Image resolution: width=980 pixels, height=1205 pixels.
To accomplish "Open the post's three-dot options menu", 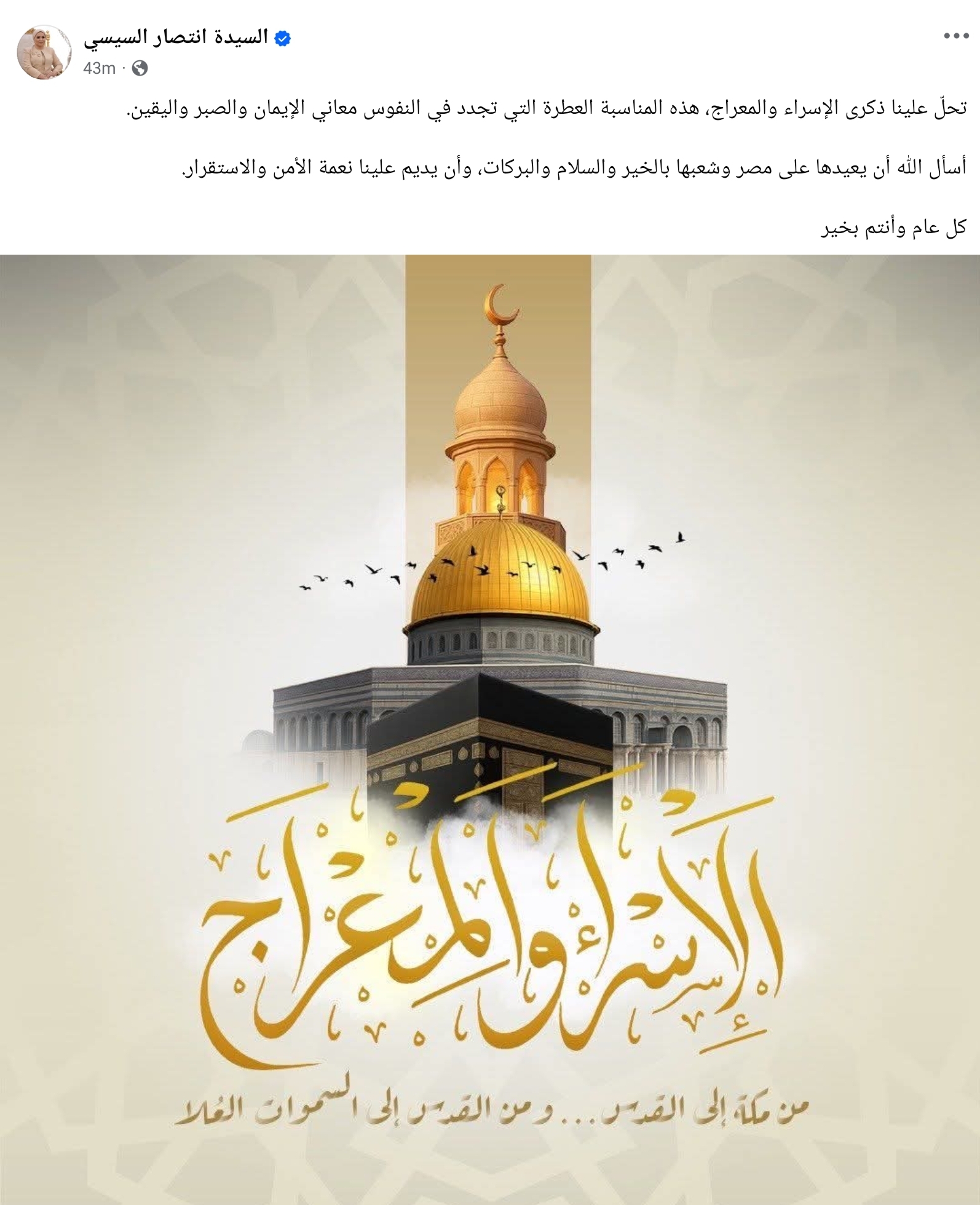I will (955, 36).
